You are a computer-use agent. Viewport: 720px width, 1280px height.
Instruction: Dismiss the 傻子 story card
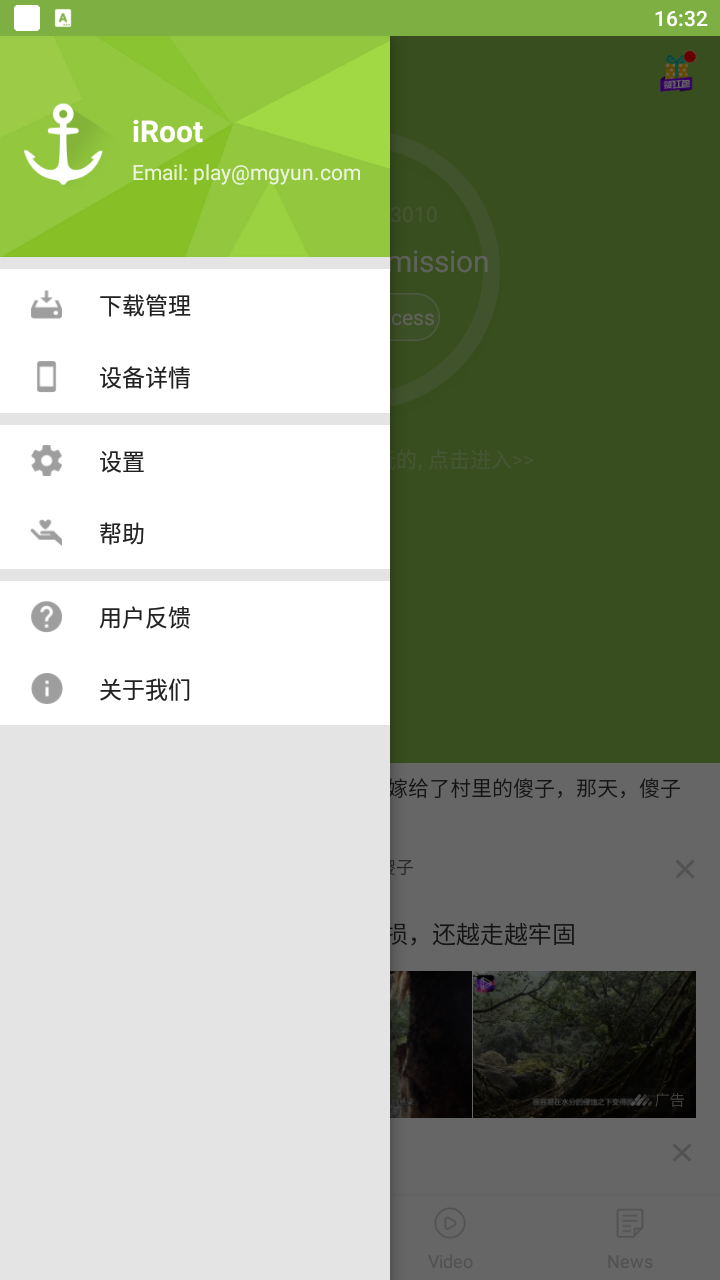[x=684, y=869]
